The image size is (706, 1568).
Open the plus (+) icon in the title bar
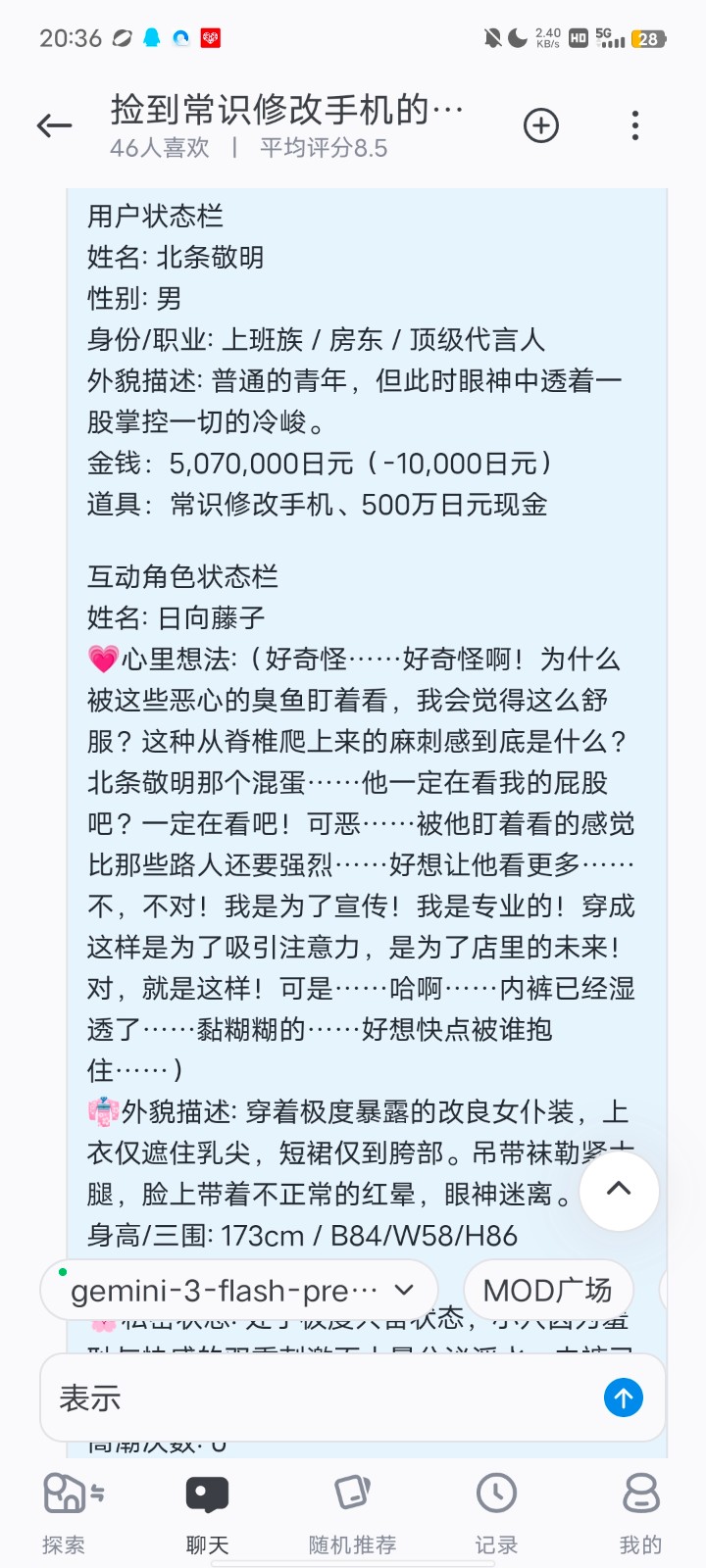pos(540,125)
